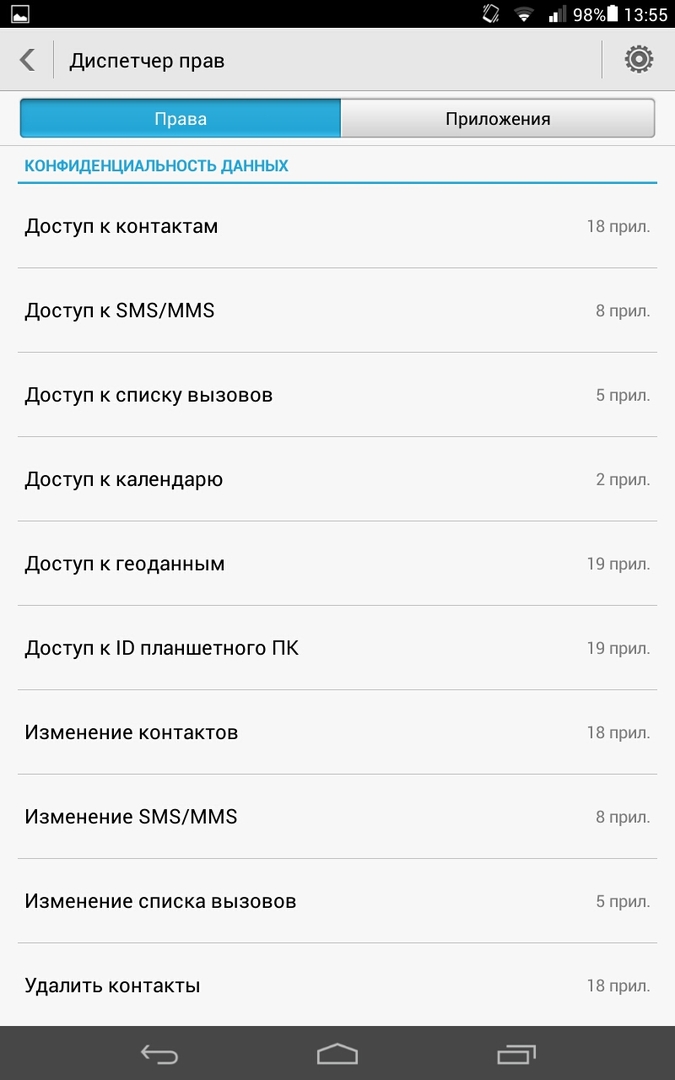Image resolution: width=675 pixels, height=1080 pixels.
Task: Open the settings gear icon
Action: (638, 60)
